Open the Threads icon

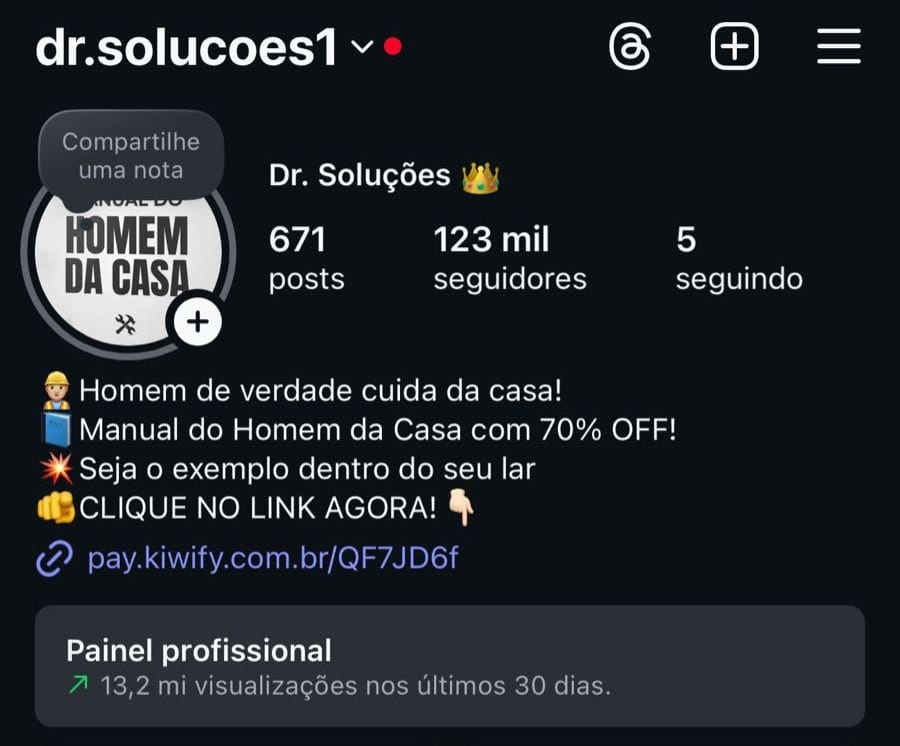631,47
